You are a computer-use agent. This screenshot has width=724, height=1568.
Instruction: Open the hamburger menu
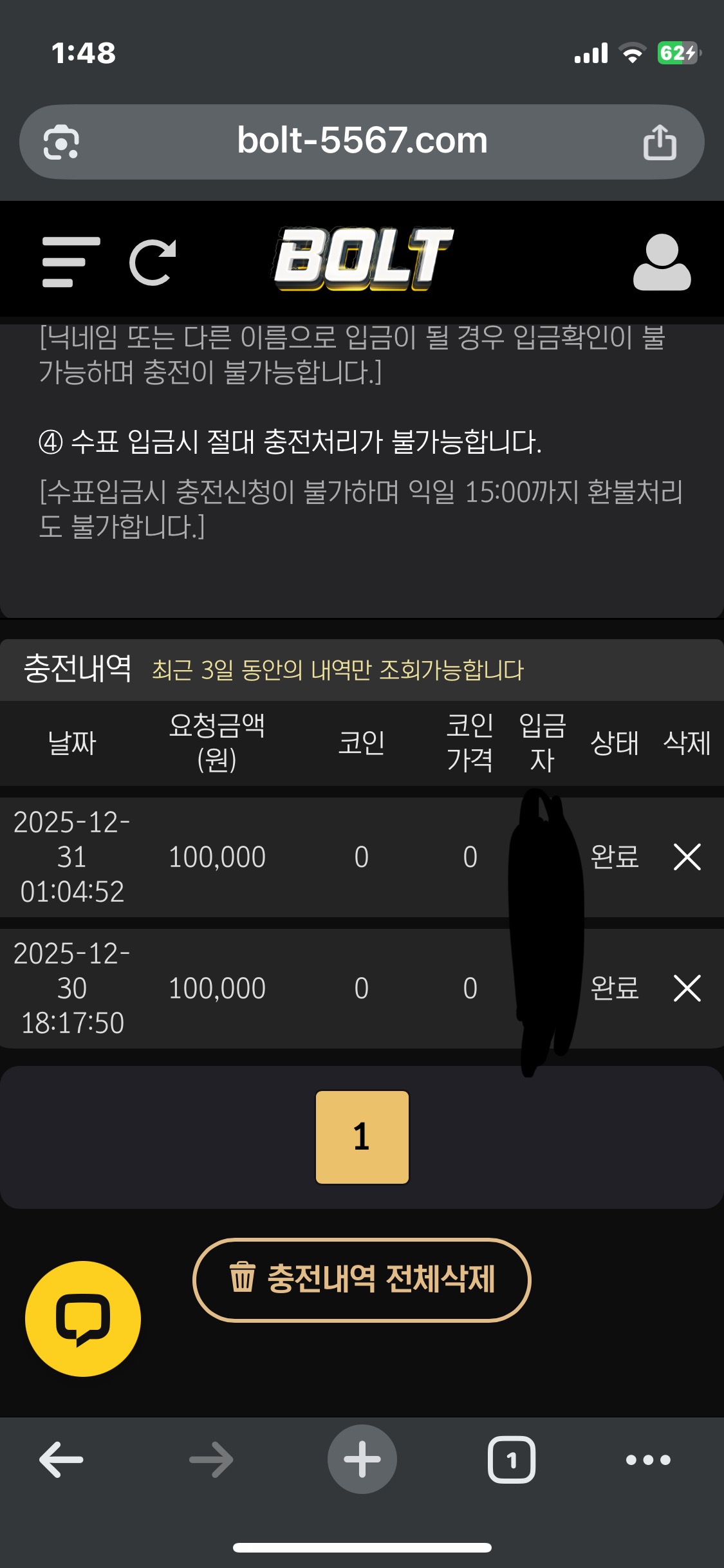click(x=71, y=262)
